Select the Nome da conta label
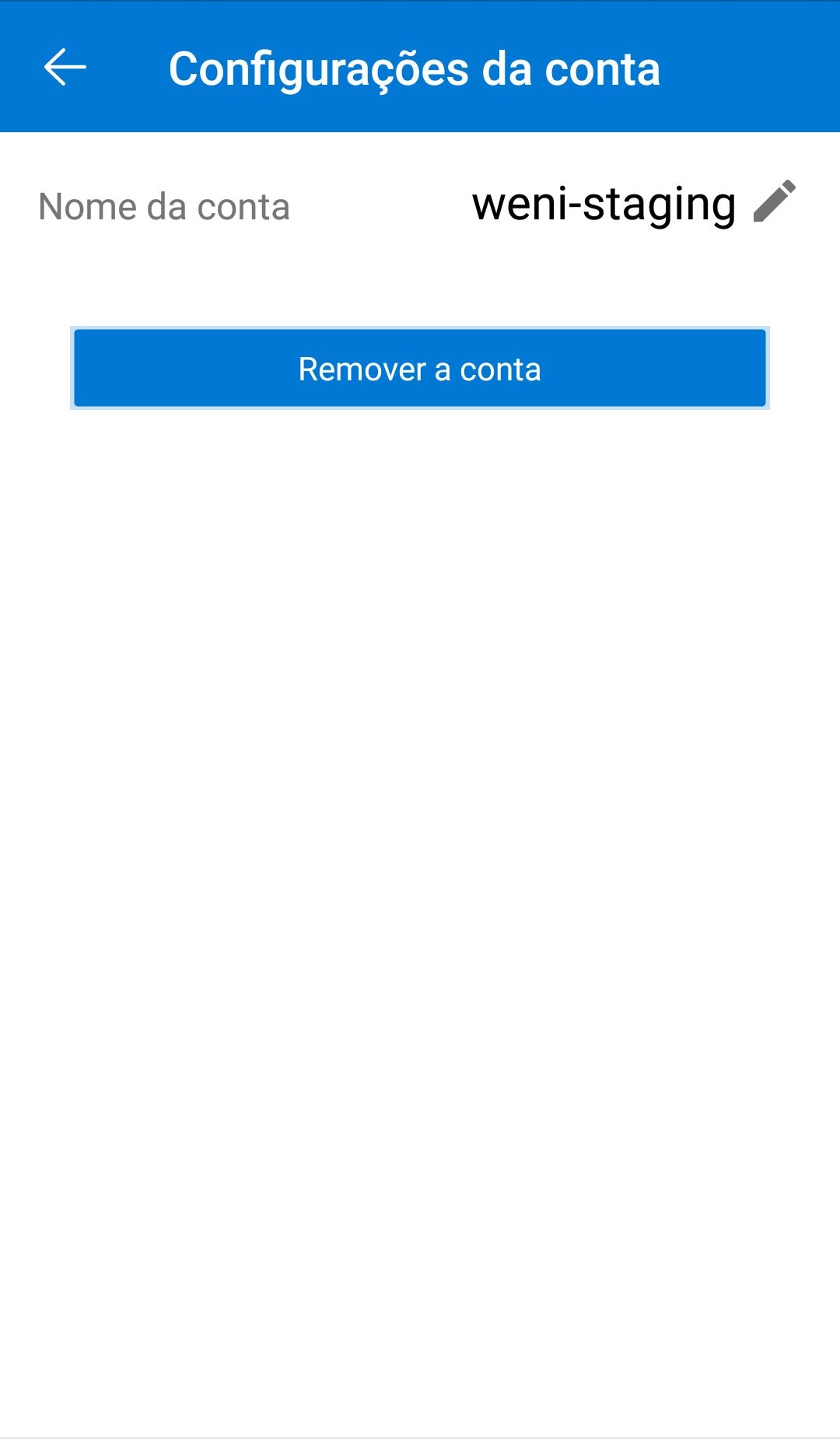This screenshot has width=840, height=1439. (x=163, y=206)
